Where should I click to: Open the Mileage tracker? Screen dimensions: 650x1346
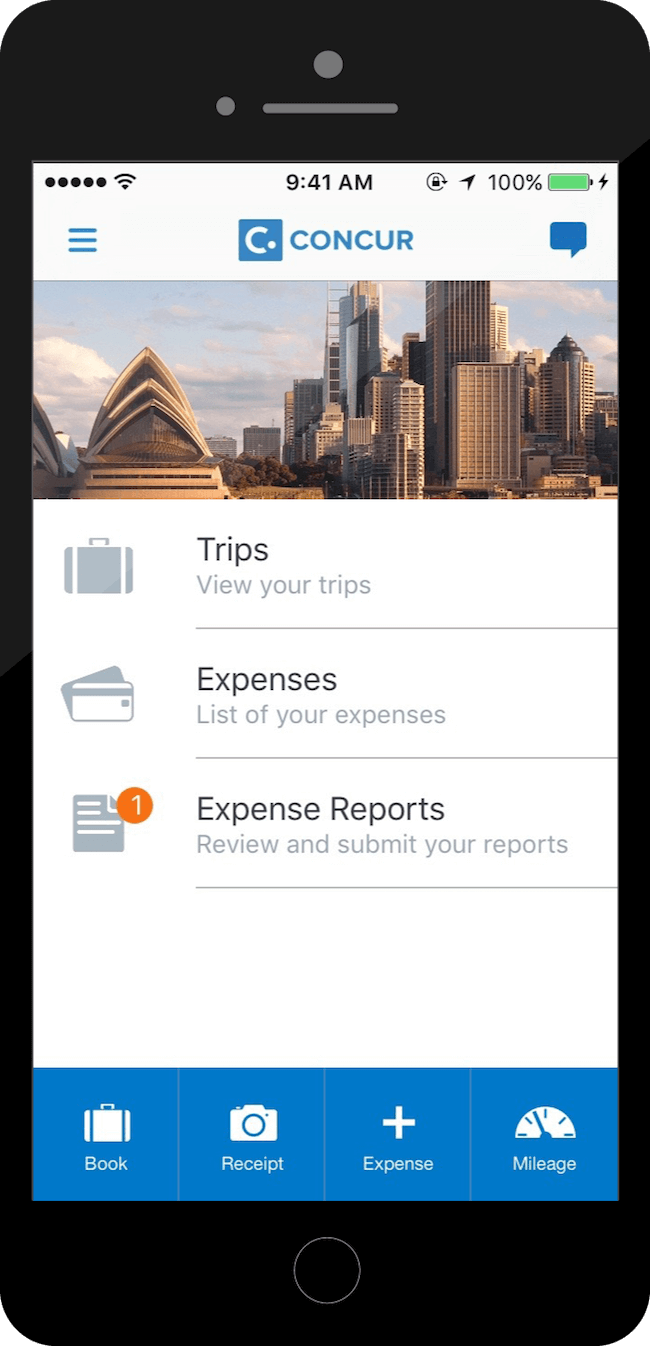pos(544,1135)
